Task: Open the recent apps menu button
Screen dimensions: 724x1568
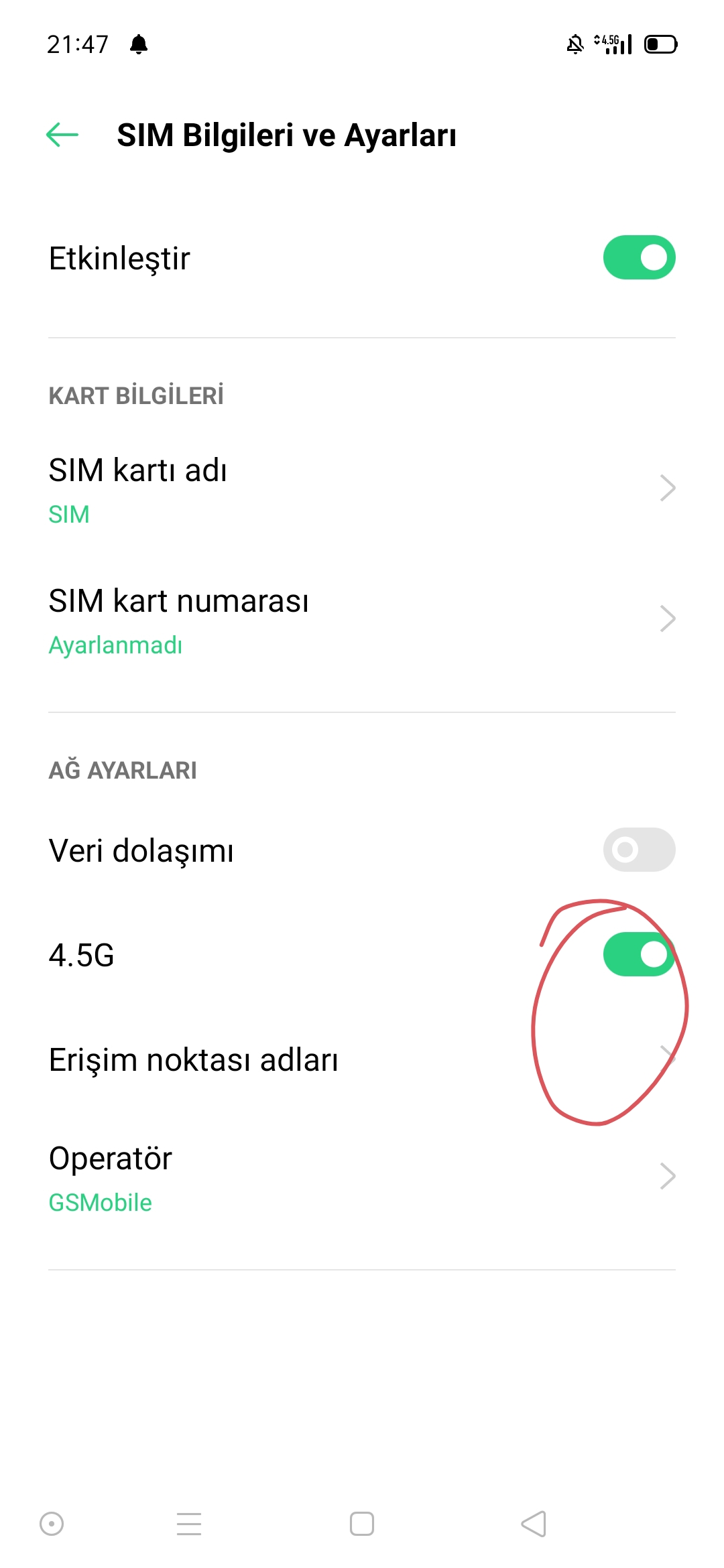Action: coord(189,1523)
